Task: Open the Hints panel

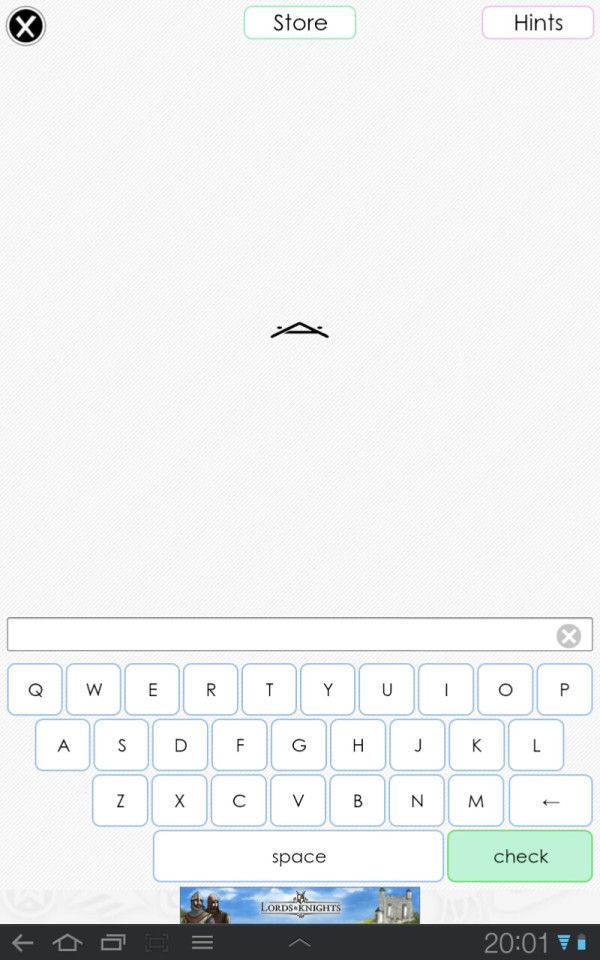Action: [x=538, y=23]
